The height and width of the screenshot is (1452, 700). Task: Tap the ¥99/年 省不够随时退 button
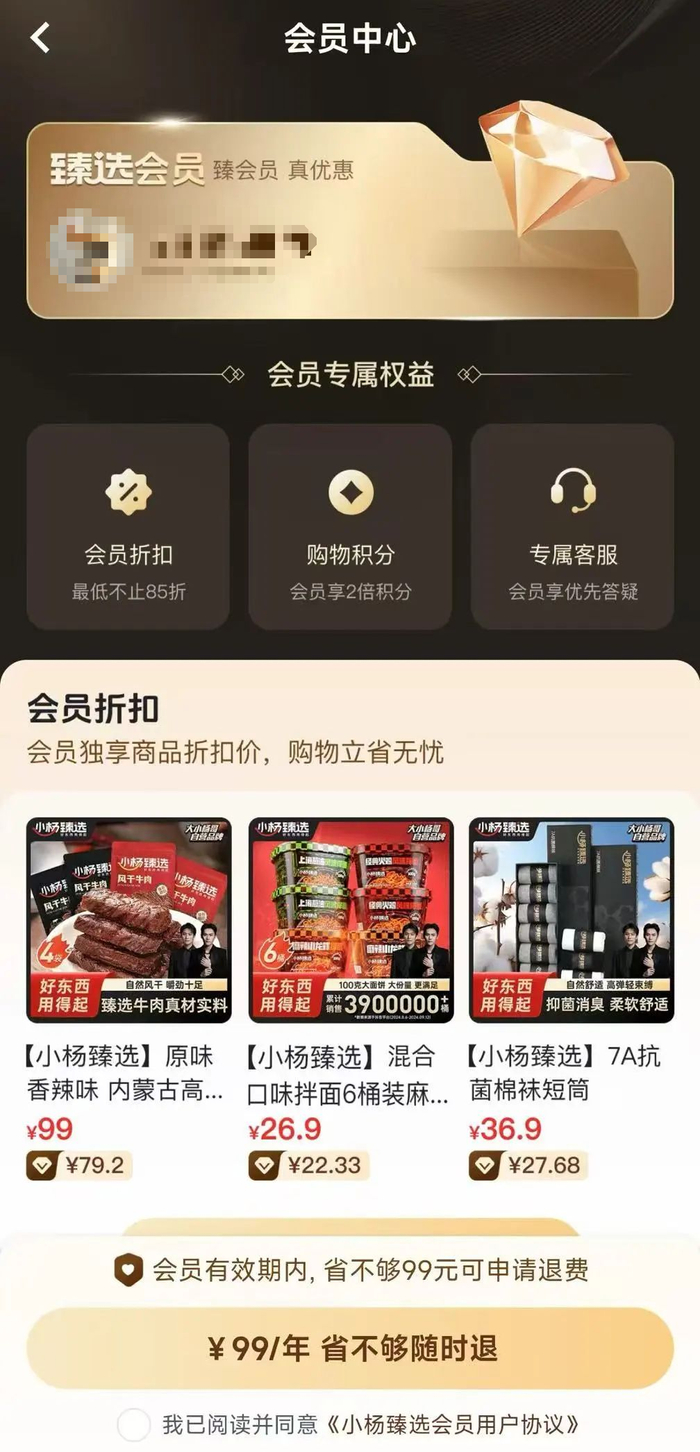[x=350, y=1348]
